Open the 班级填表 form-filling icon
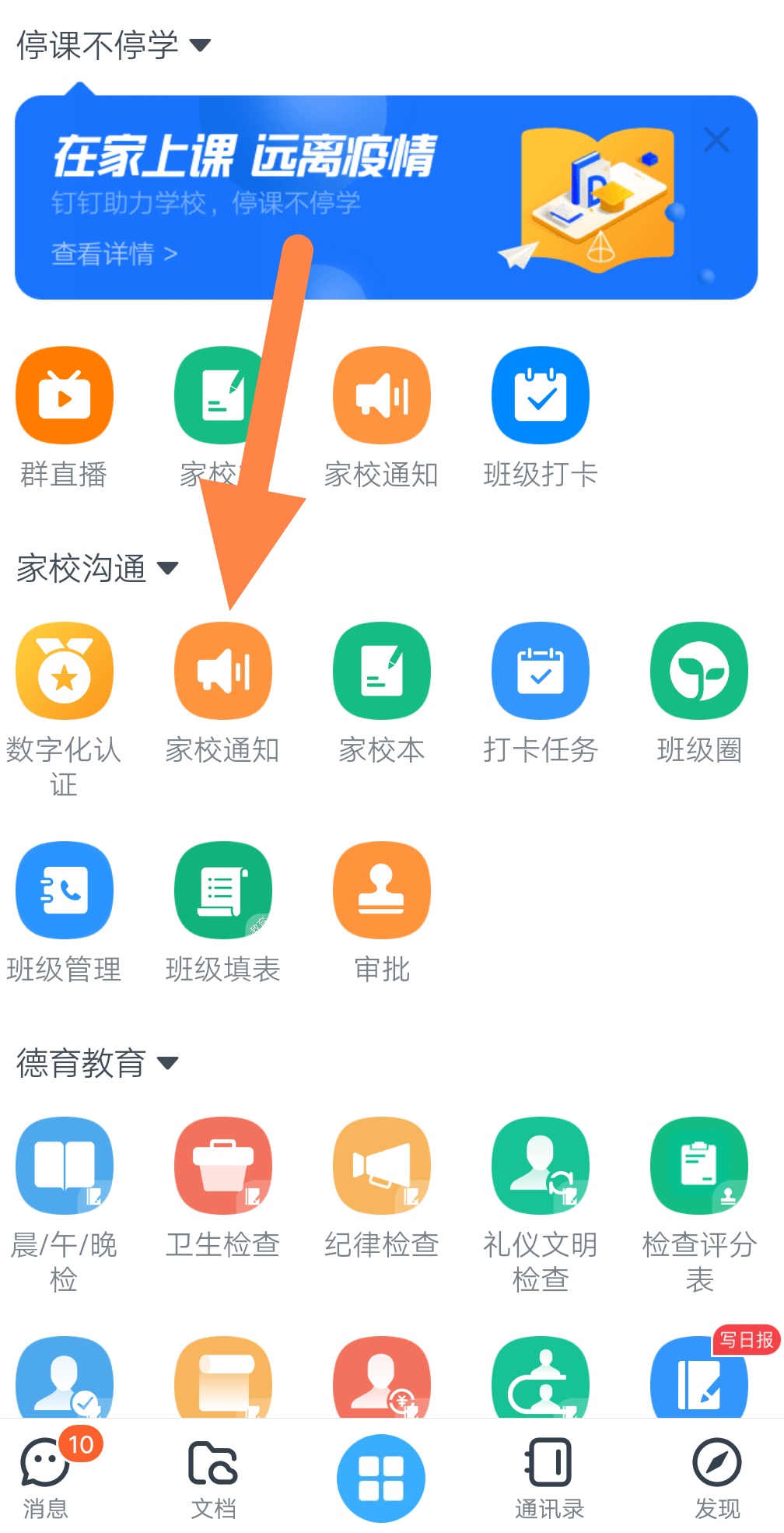Screen dimensions: 784x1533 point(222,889)
